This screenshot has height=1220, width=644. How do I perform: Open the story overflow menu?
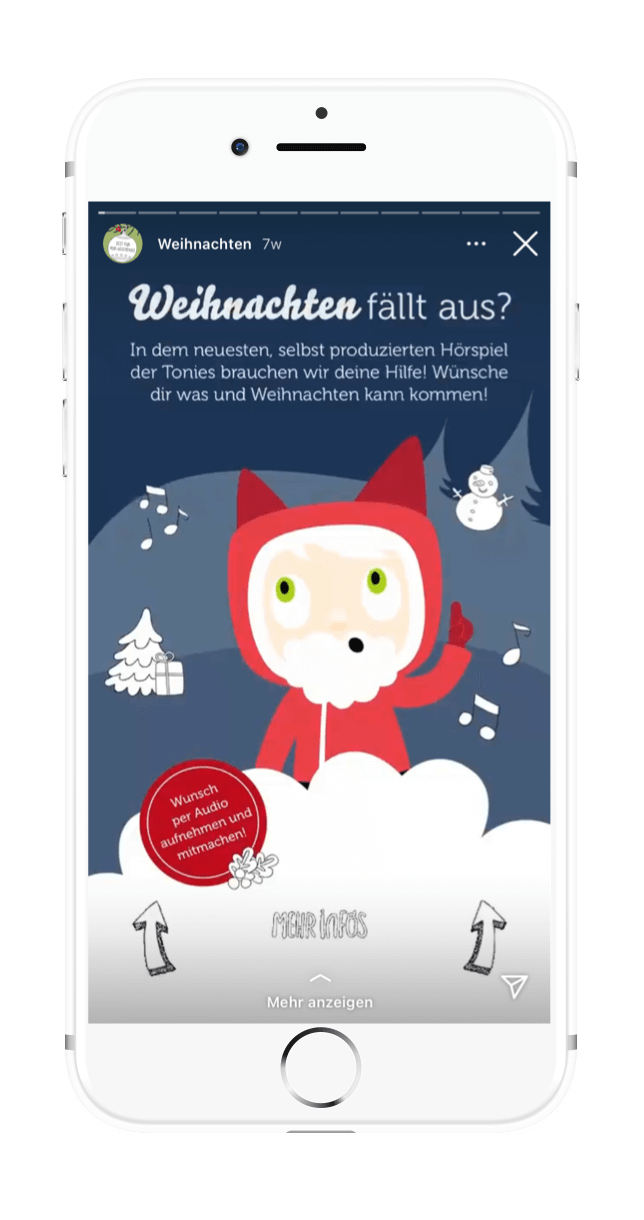476,244
